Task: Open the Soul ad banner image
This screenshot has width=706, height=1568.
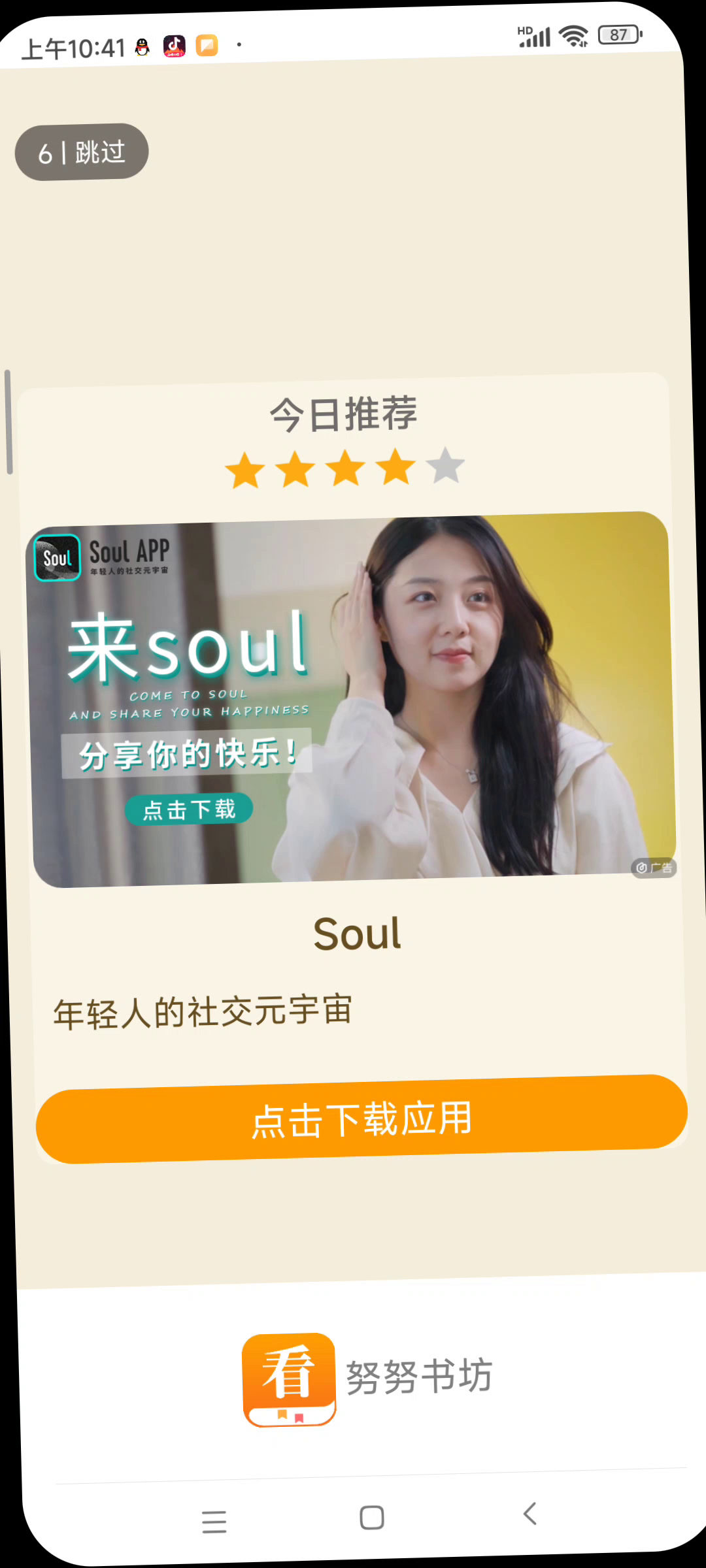Action: [352, 699]
